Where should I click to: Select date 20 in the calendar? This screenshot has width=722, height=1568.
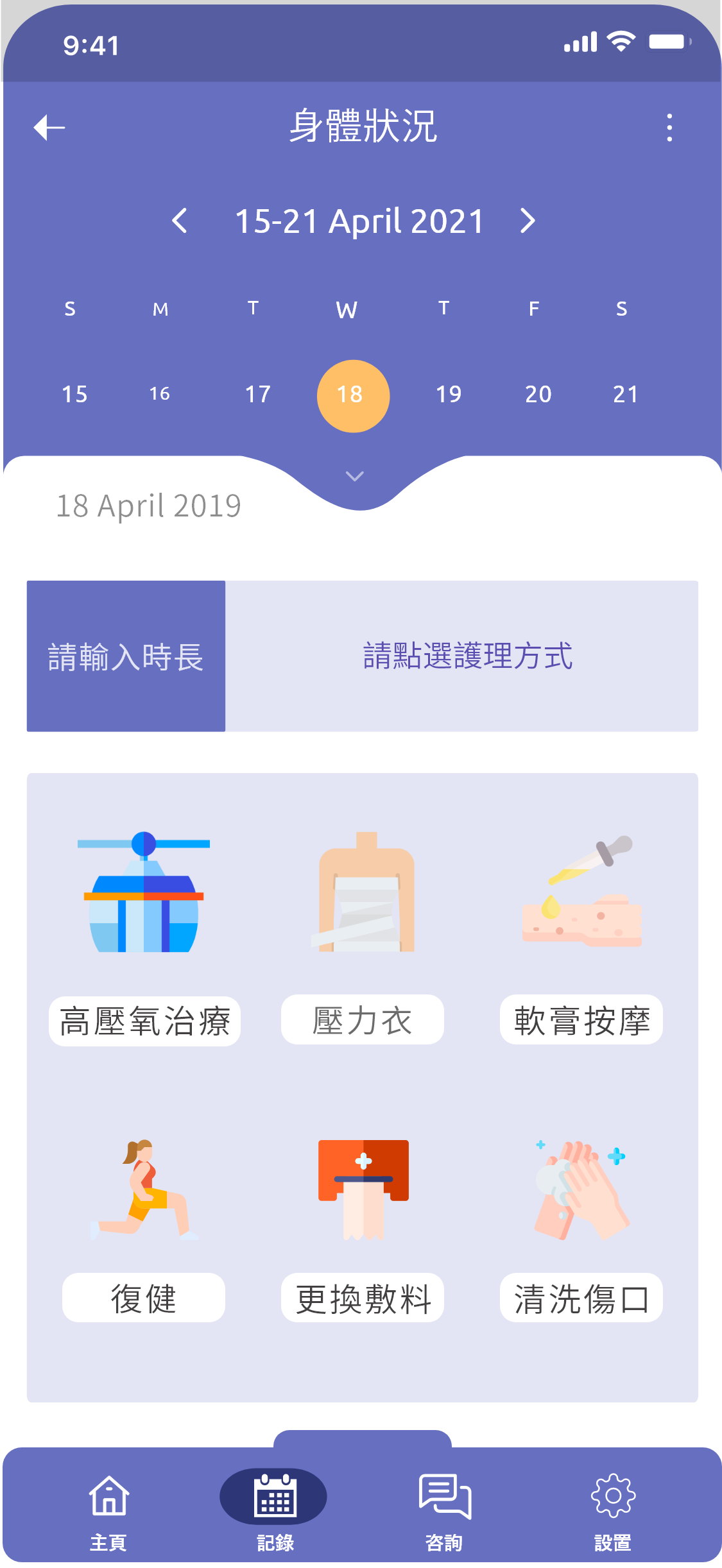click(x=538, y=394)
